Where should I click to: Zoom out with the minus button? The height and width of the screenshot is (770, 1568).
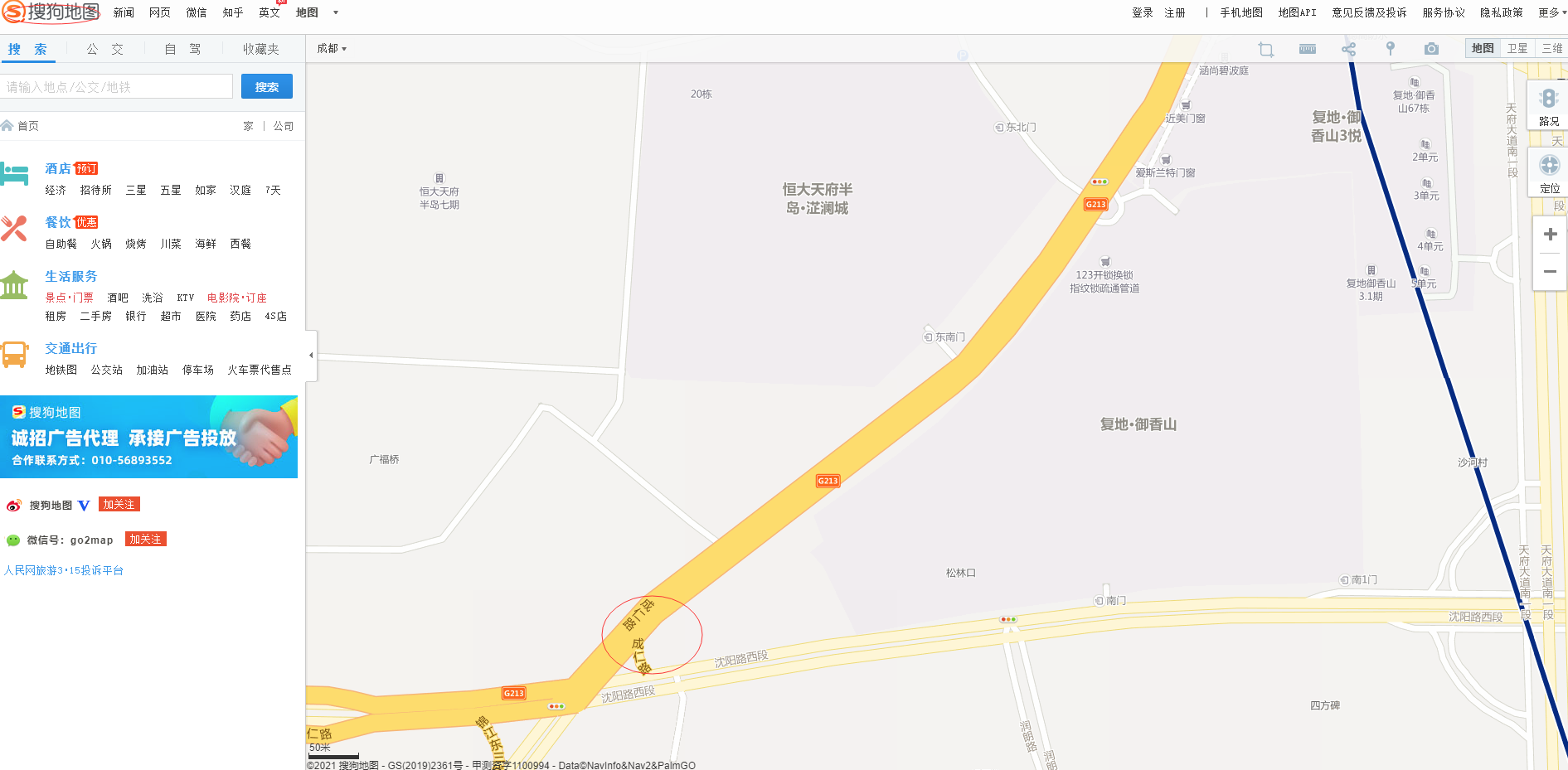[x=1550, y=272]
